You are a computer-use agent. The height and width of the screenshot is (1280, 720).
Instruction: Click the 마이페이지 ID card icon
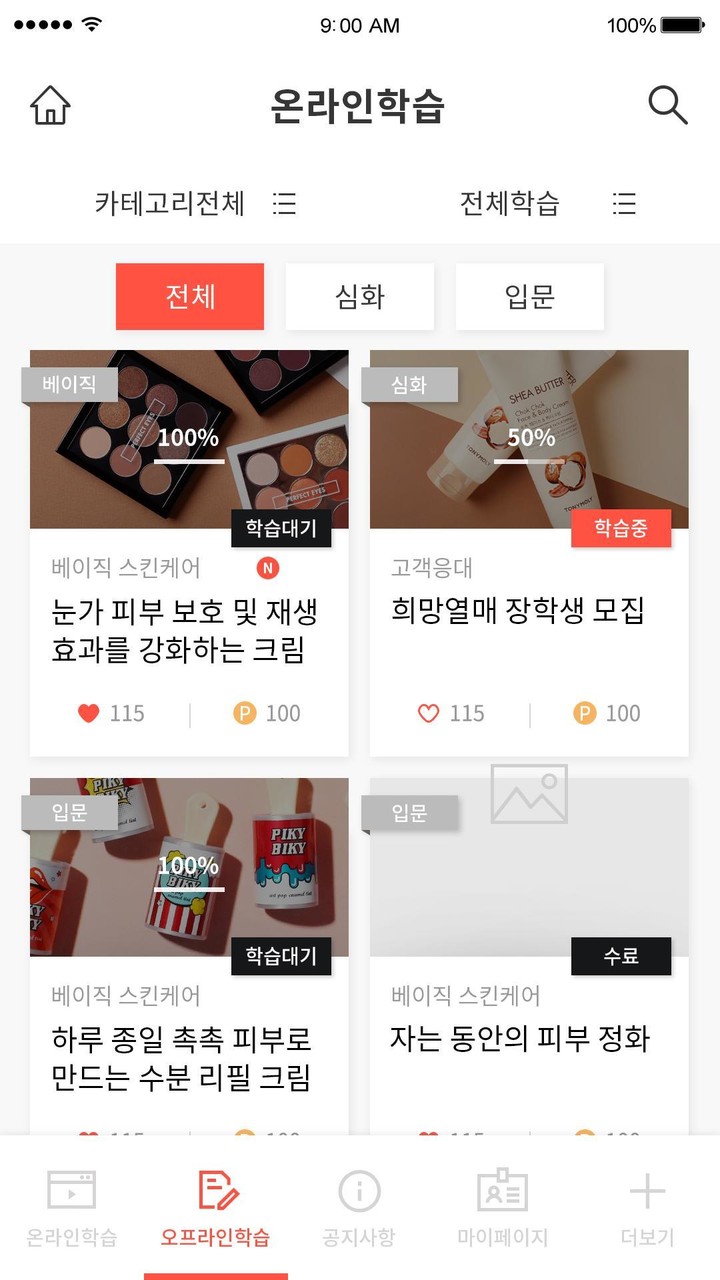[503, 1191]
